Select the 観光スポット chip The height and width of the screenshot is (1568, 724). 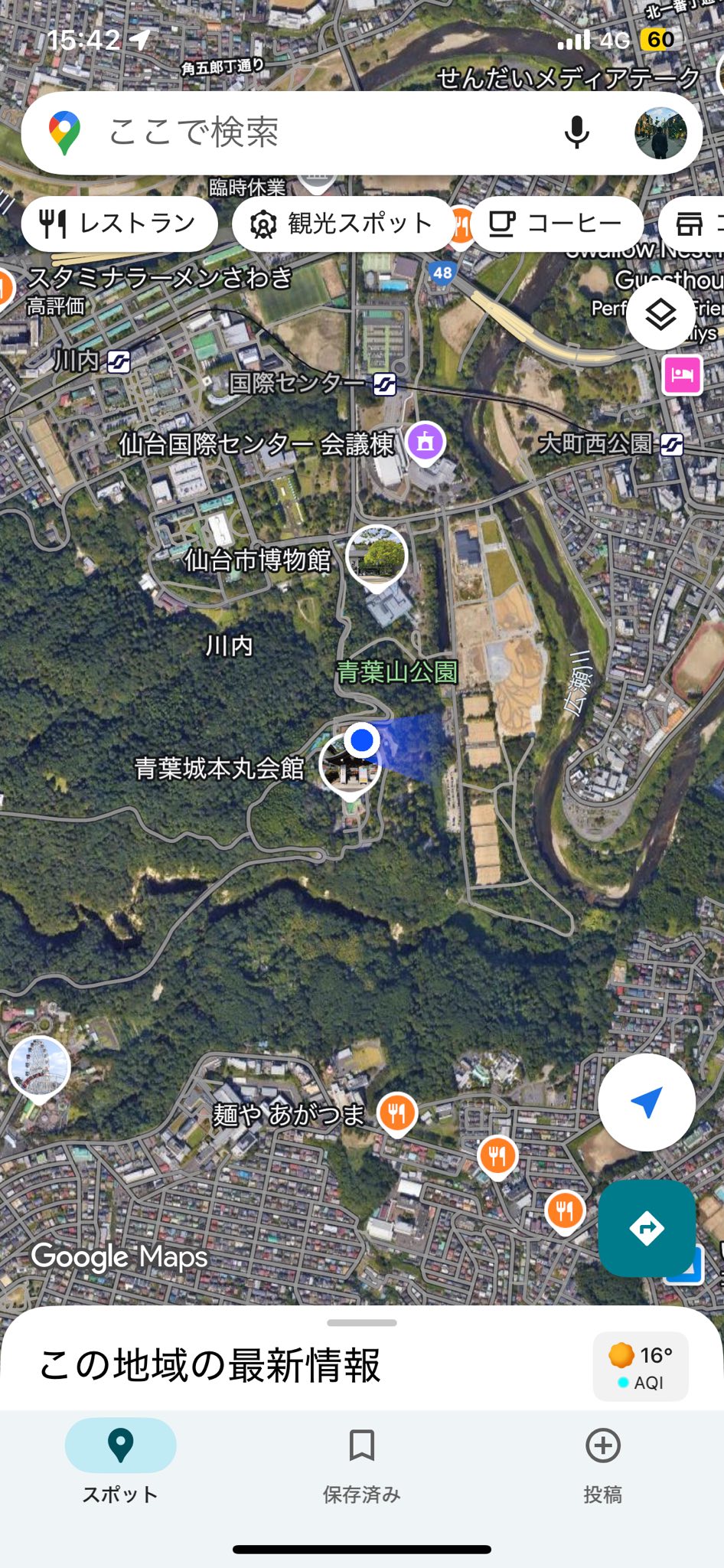tap(341, 224)
